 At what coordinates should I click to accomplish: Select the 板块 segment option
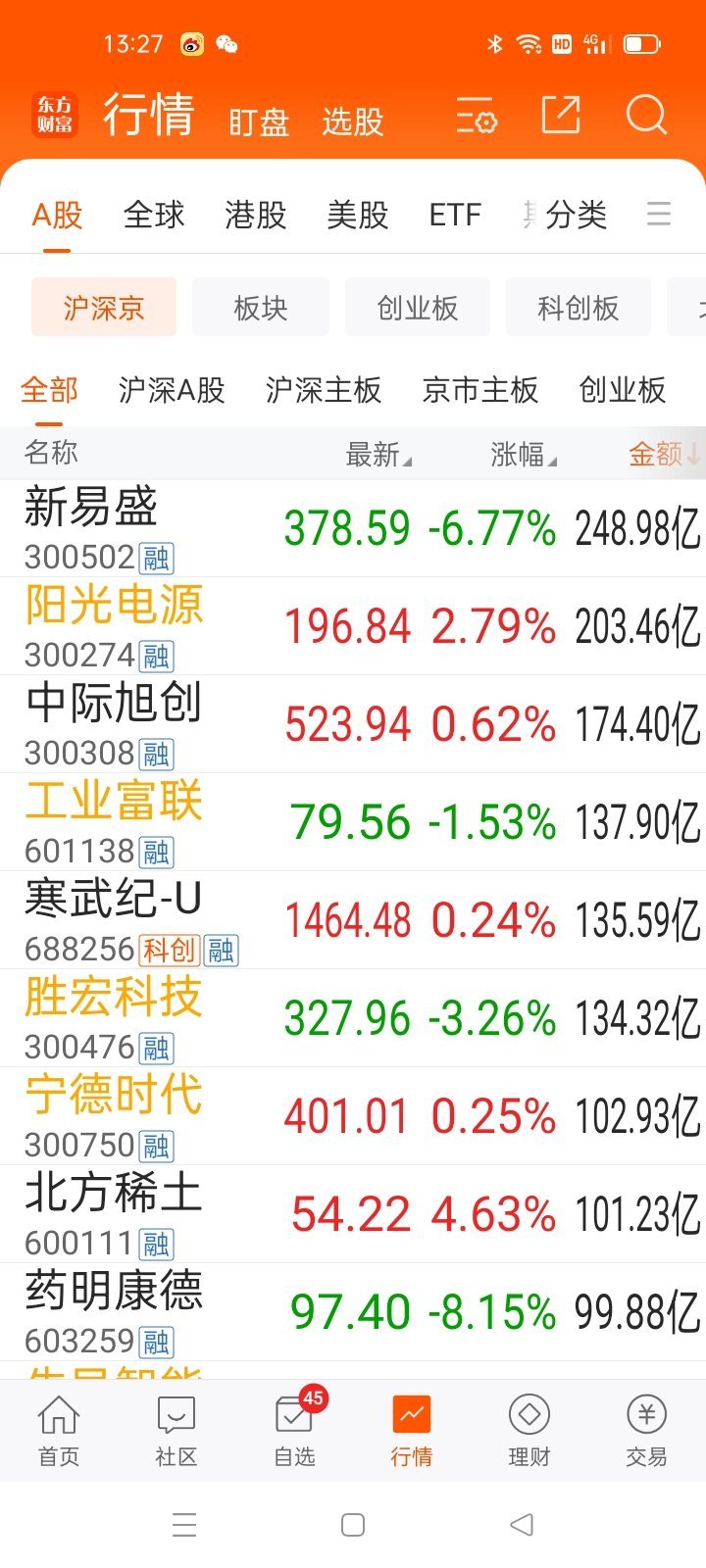click(260, 307)
